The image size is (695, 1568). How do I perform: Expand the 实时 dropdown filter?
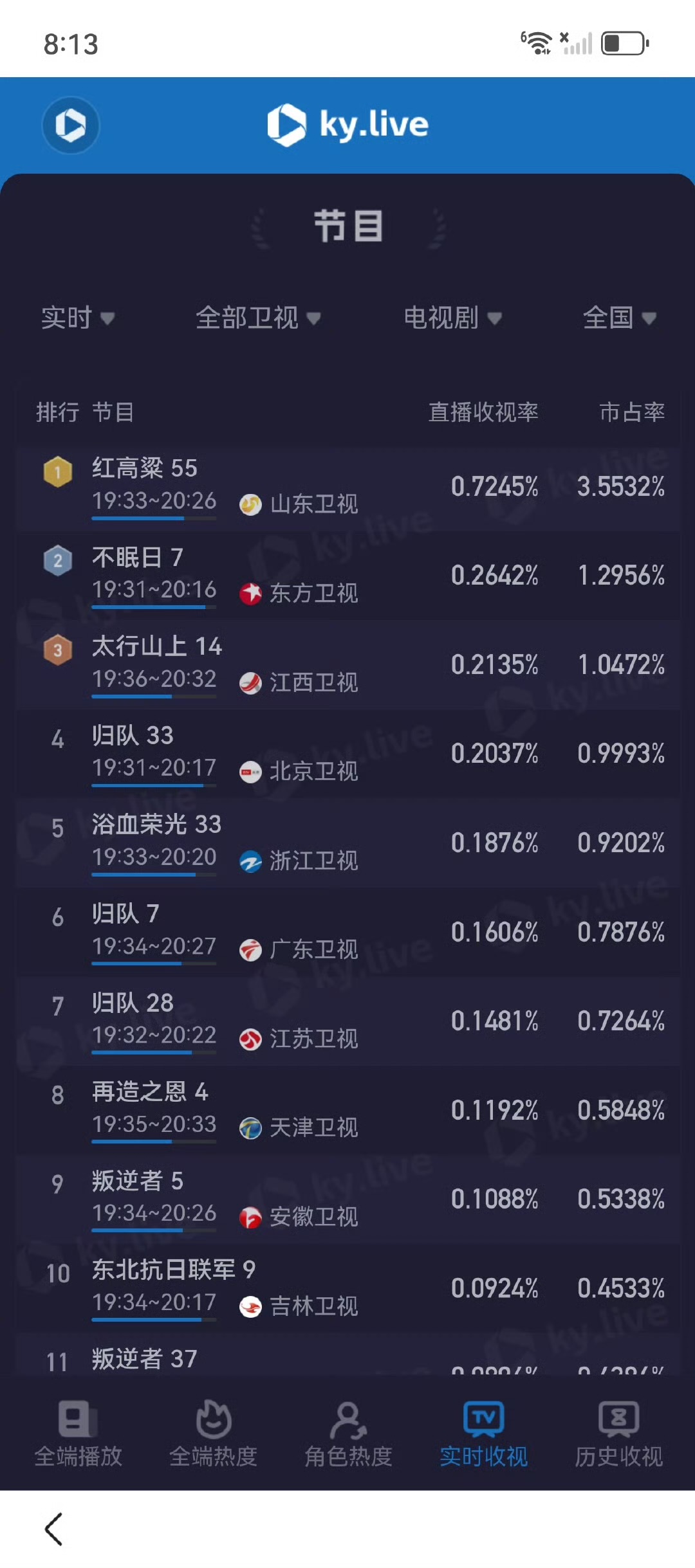tap(77, 318)
